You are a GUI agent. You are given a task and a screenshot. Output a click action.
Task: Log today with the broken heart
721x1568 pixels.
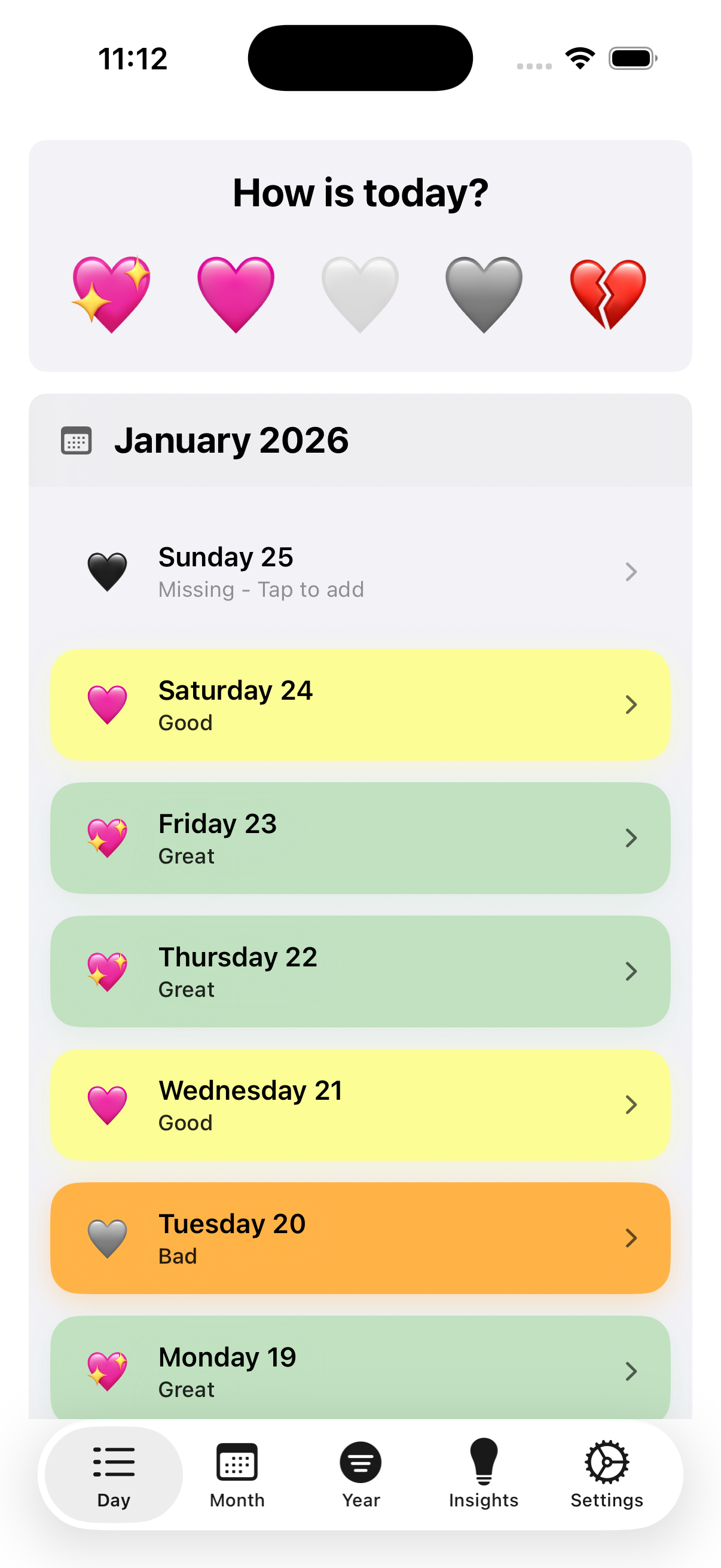click(x=608, y=294)
